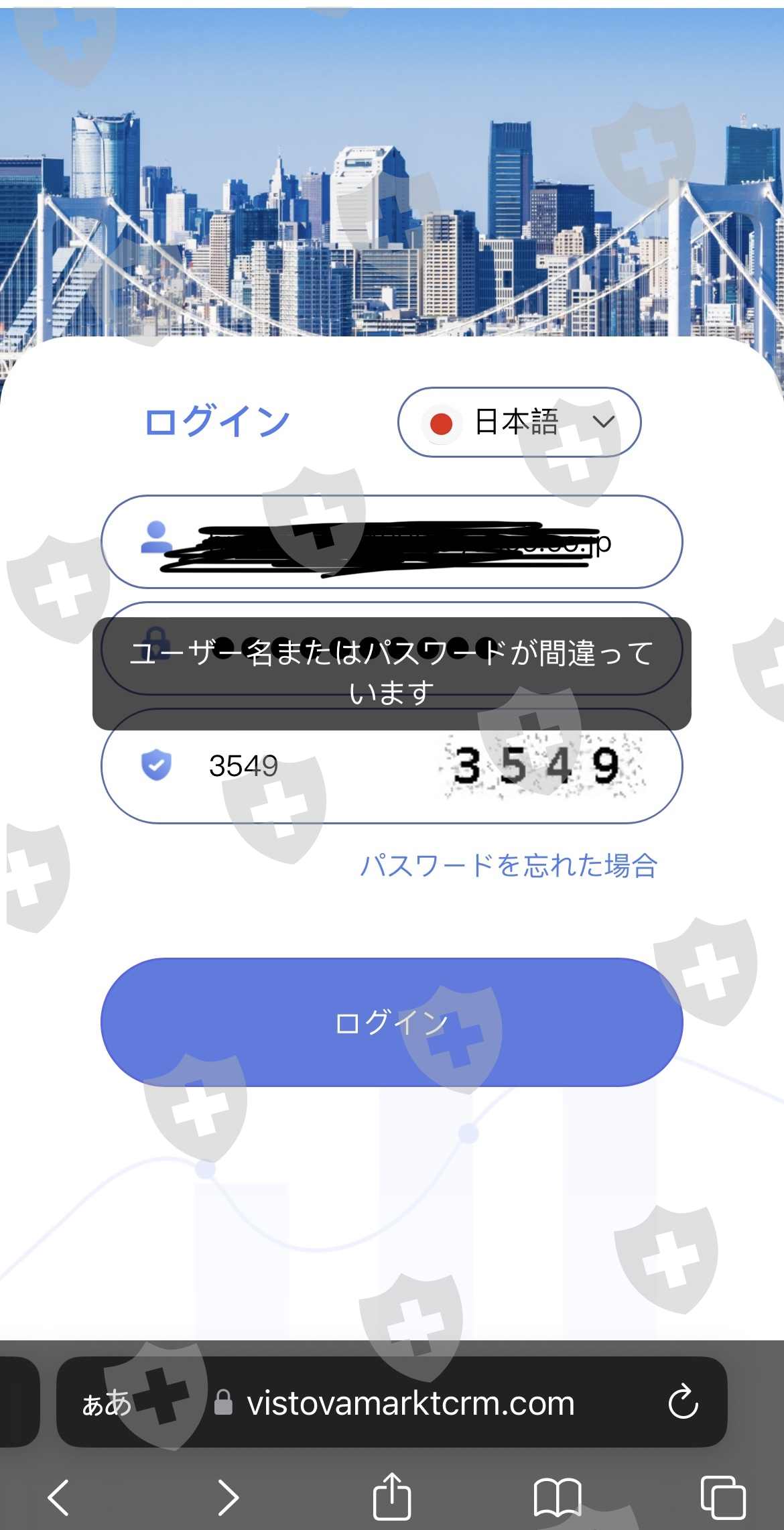The height and width of the screenshot is (1530, 784).
Task: Open the 日本語 language dropdown
Action: [x=519, y=422]
